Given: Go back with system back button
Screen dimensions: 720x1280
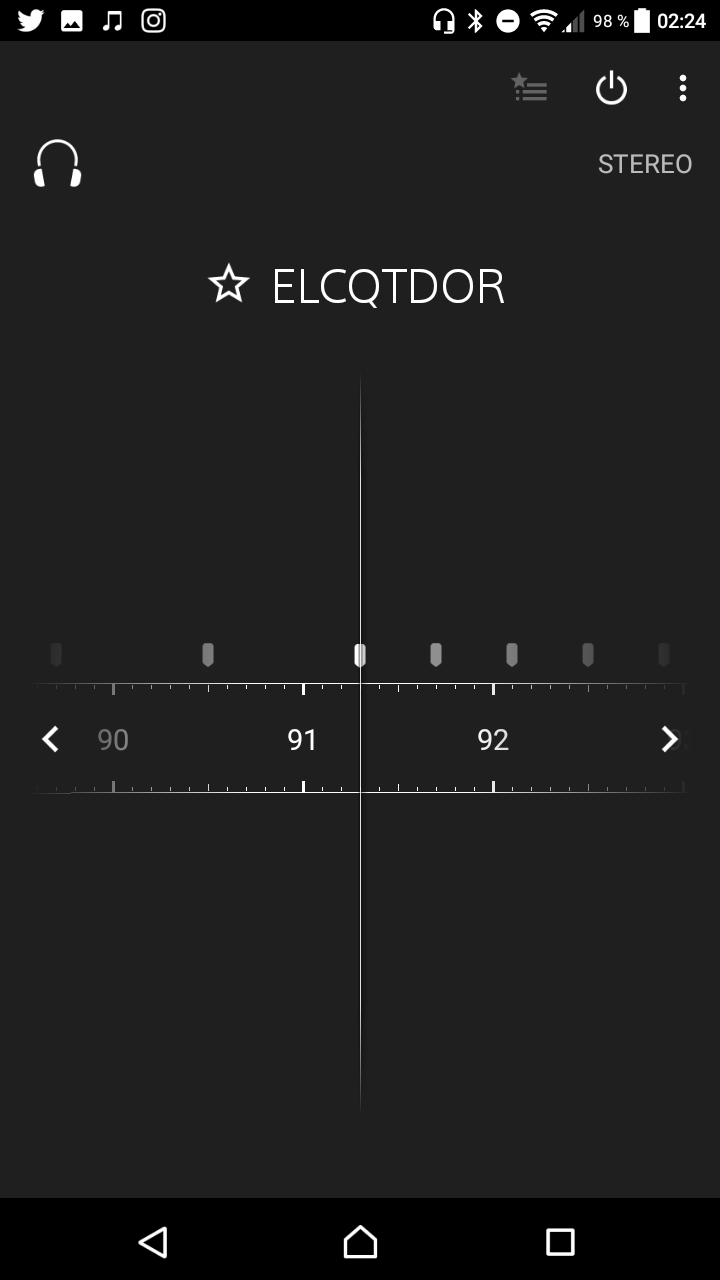Looking at the screenshot, I should [x=153, y=1242].
